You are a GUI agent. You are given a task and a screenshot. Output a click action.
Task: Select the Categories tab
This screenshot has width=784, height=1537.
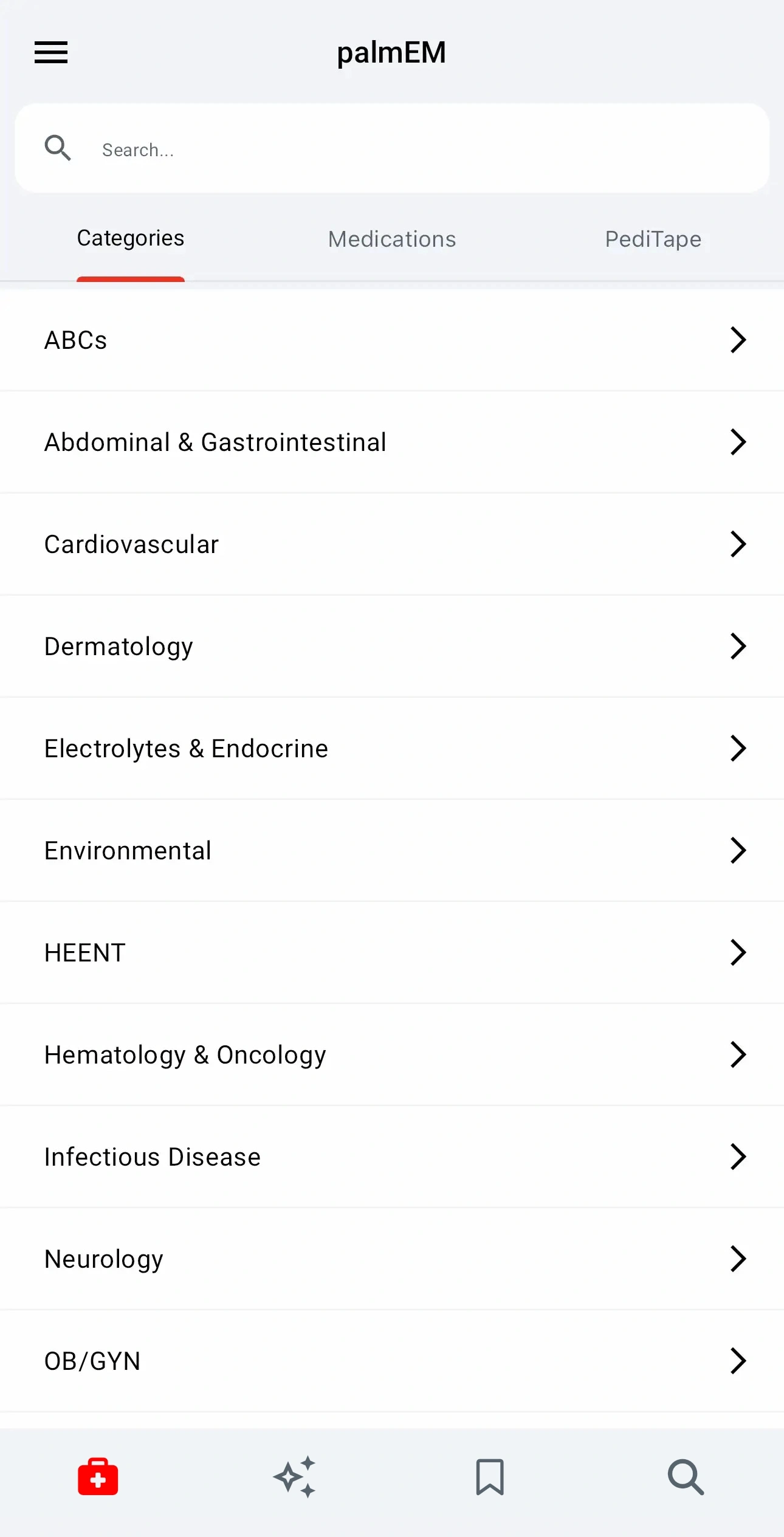130,238
